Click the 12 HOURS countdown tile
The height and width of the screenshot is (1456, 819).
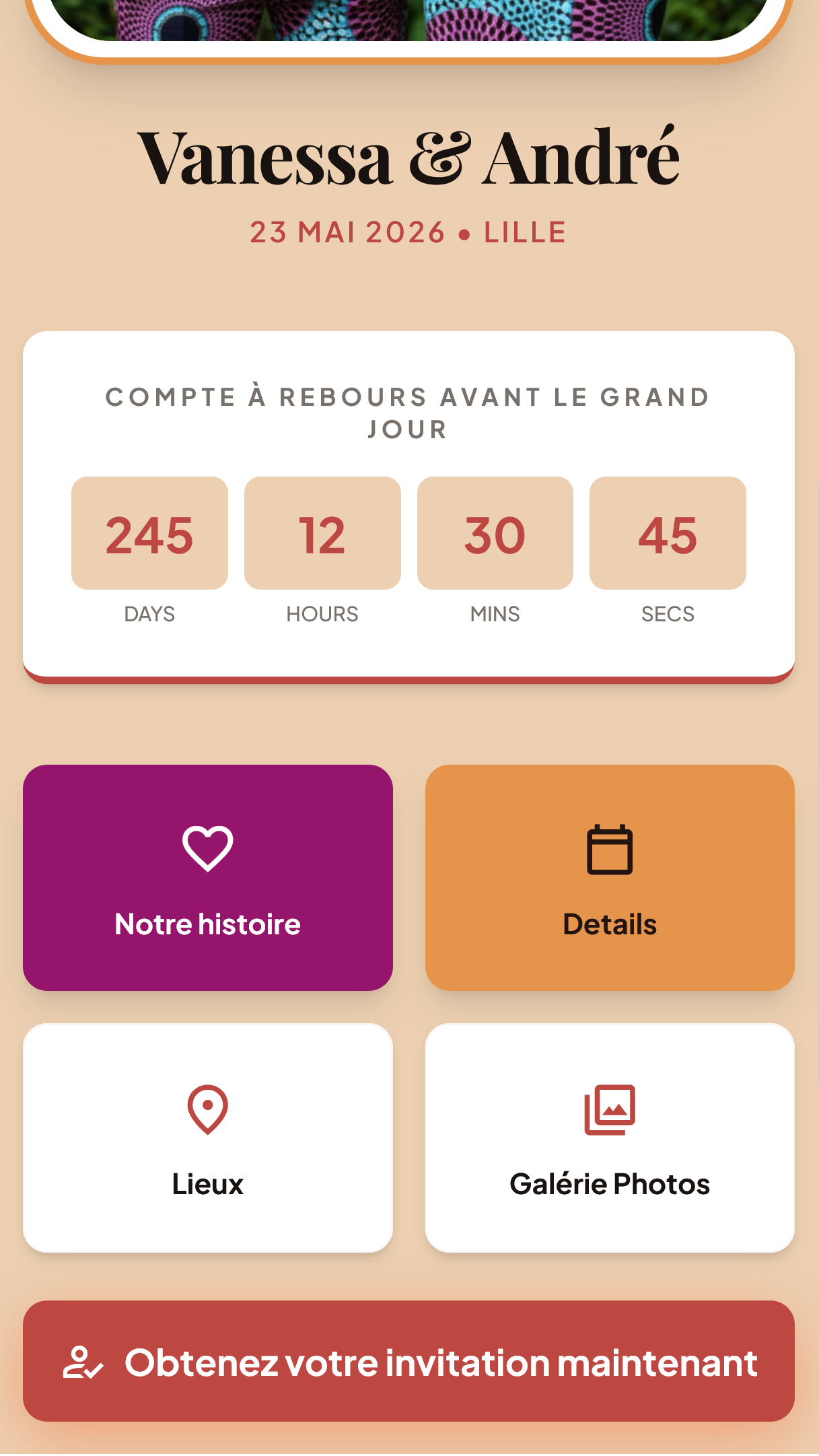(322, 532)
